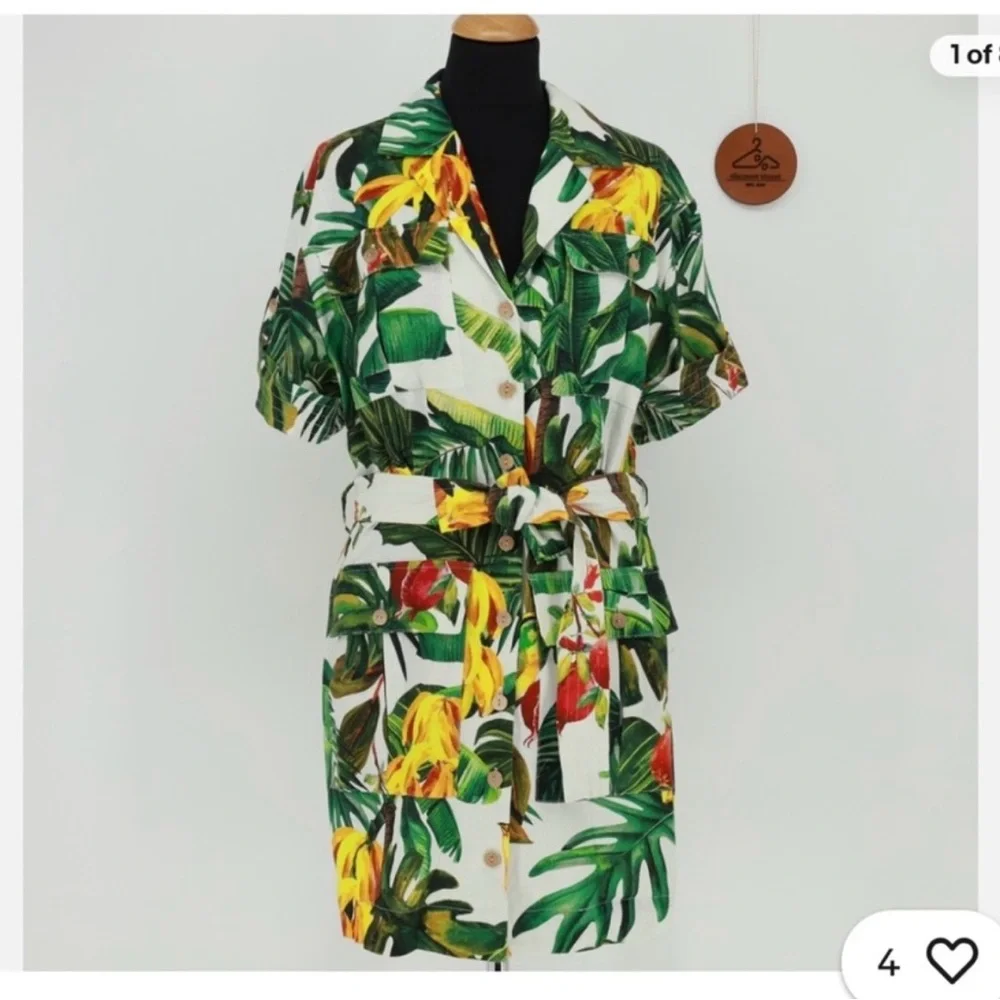Viewport: 1000px width, 1000px height.
Task: Like this tropical print dress listing
Action: pyautogui.click(x=951, y=962)
